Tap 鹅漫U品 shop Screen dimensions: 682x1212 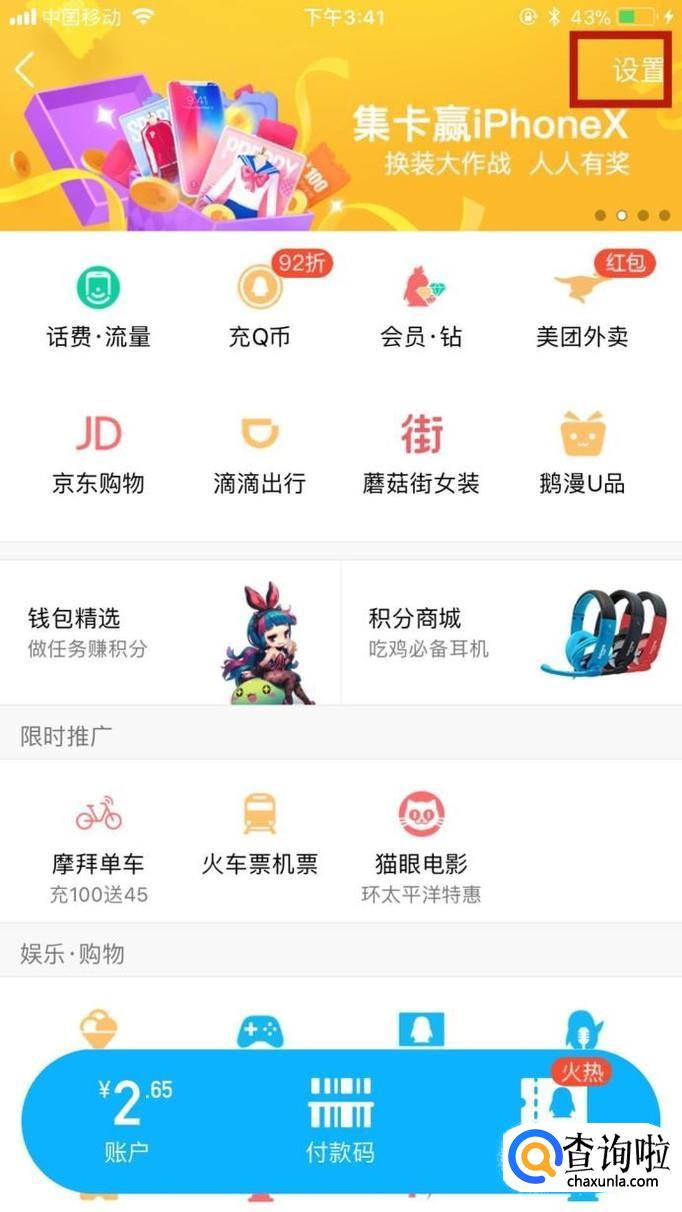[582, 453]
